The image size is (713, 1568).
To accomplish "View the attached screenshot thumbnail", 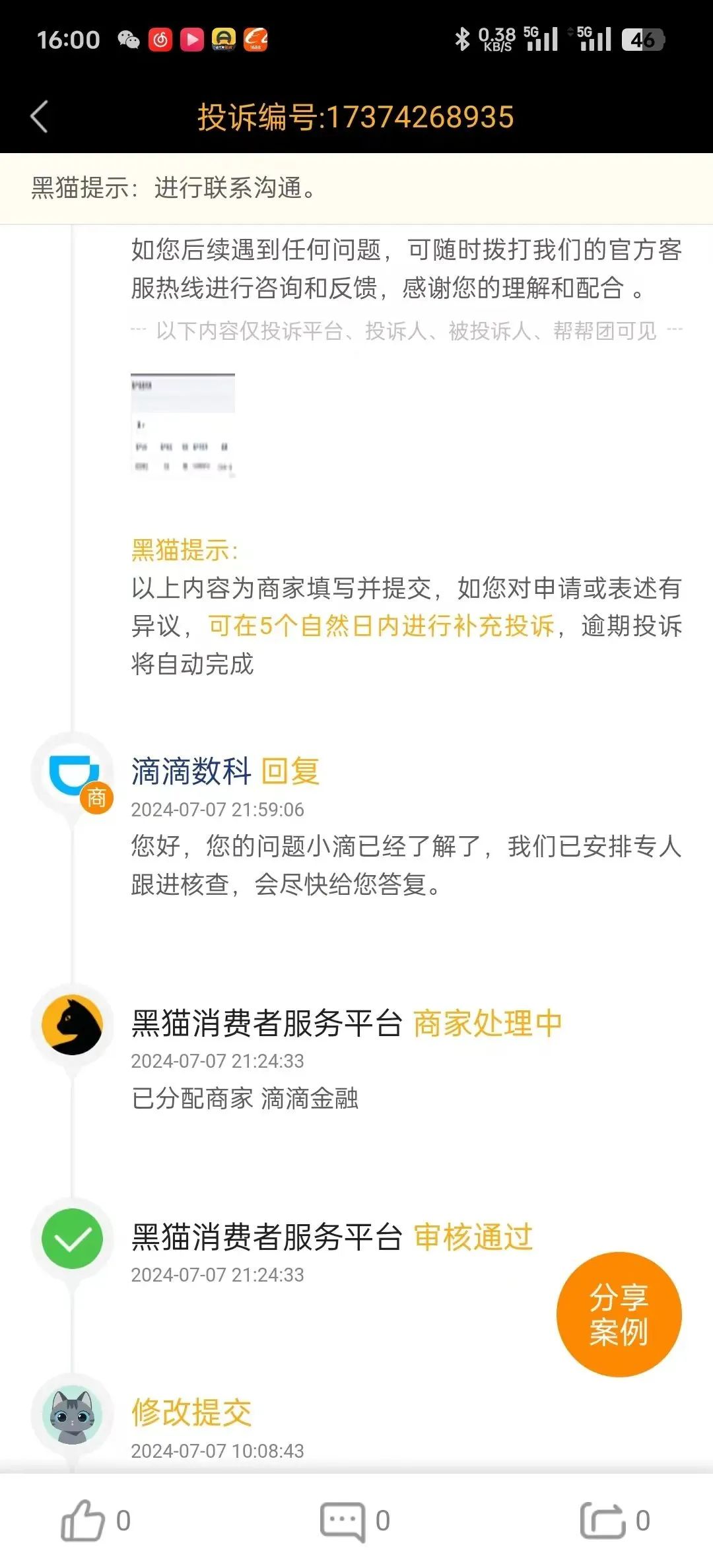I will click(184, 426).
